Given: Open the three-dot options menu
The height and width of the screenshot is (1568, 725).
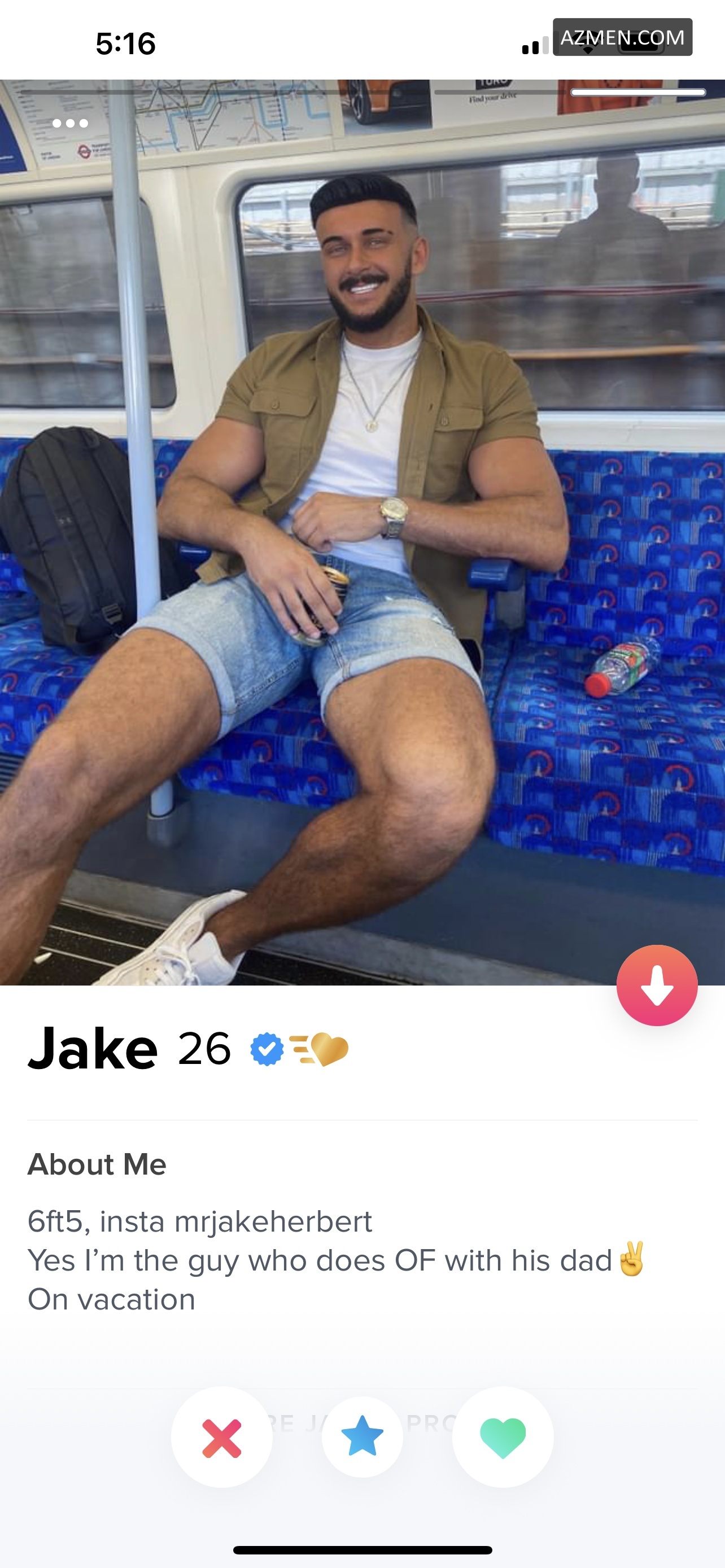Looking at the screenshot, I should (x=70, y=124).
